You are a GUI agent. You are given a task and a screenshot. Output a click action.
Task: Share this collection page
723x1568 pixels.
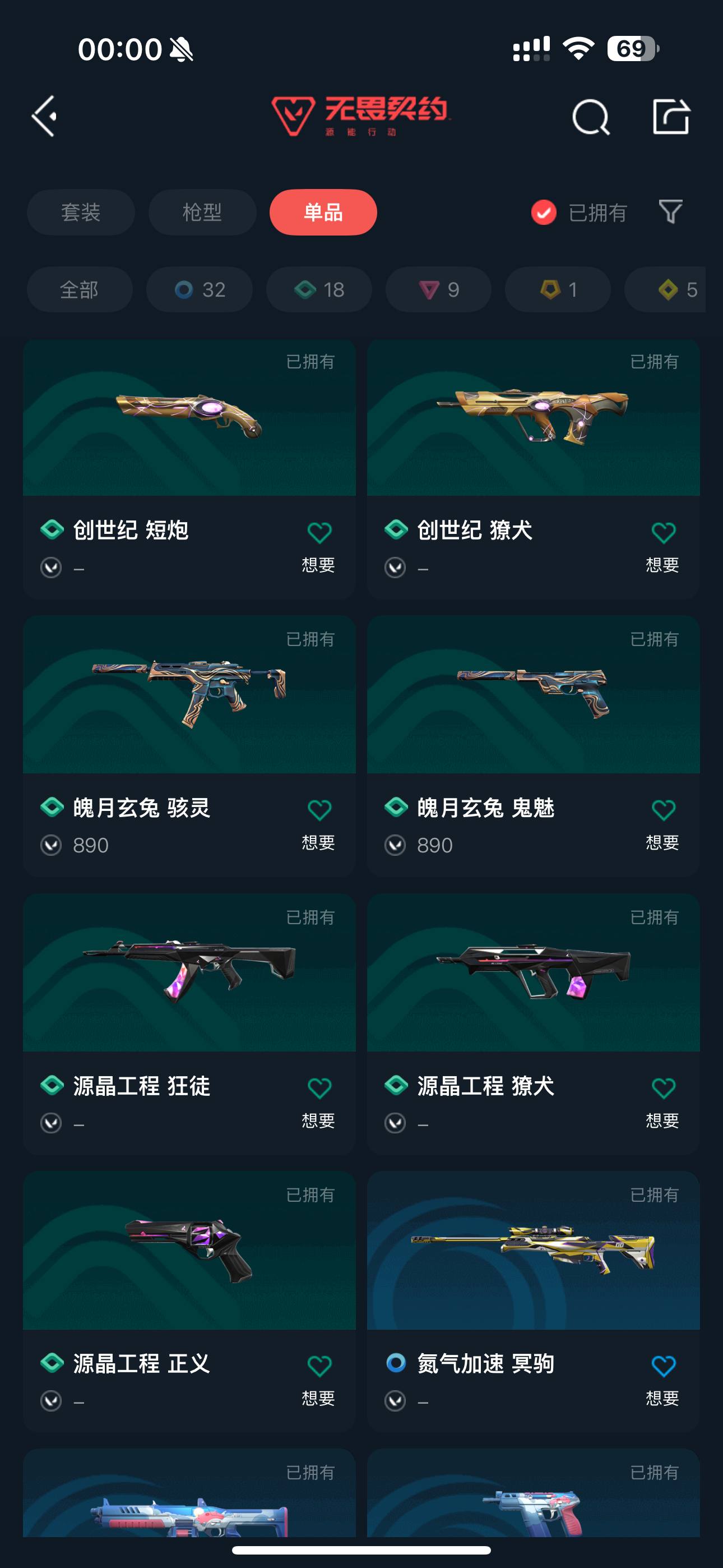point(670,116)
